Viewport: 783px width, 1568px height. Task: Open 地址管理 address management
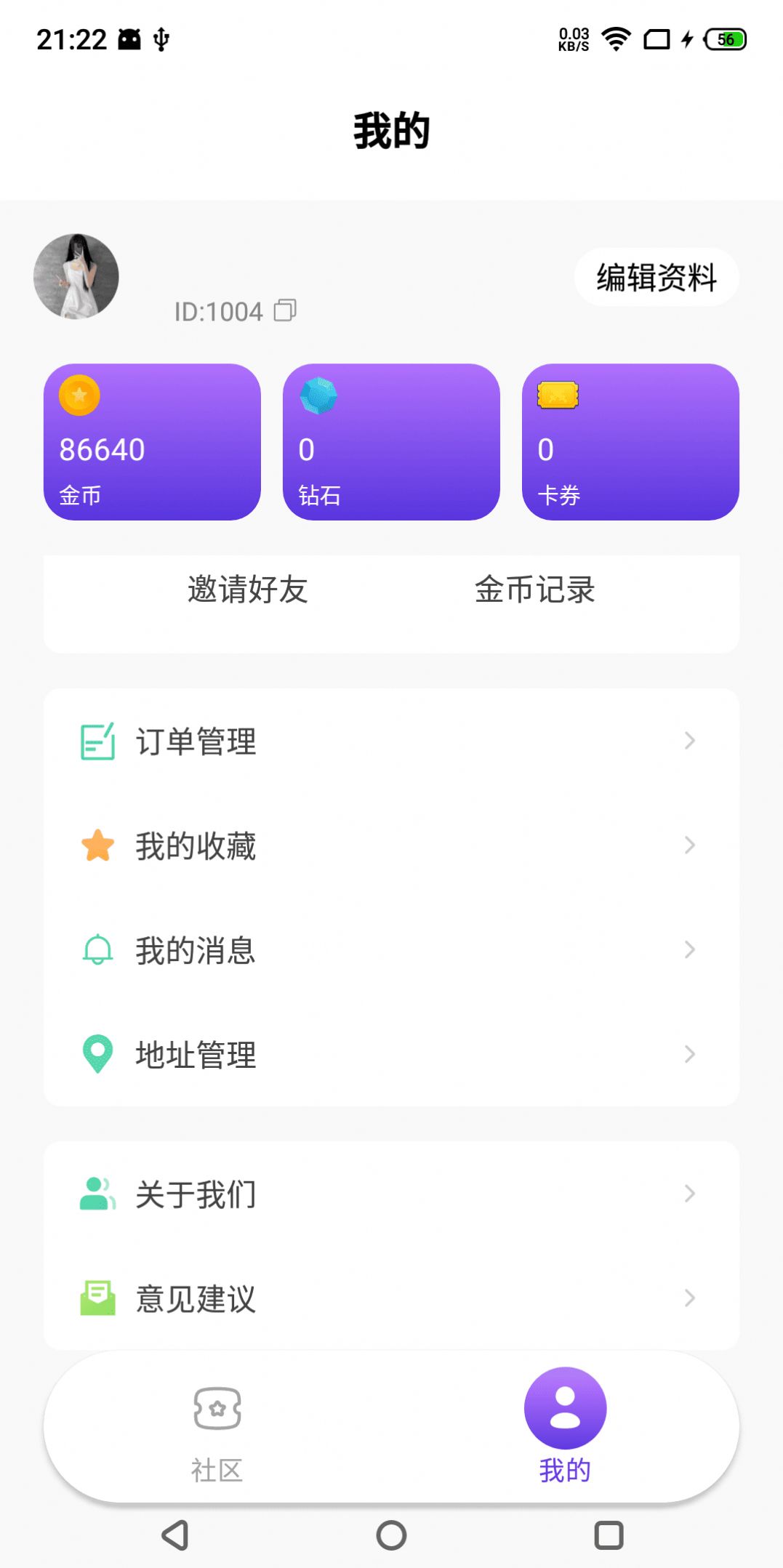point(391,1055)
